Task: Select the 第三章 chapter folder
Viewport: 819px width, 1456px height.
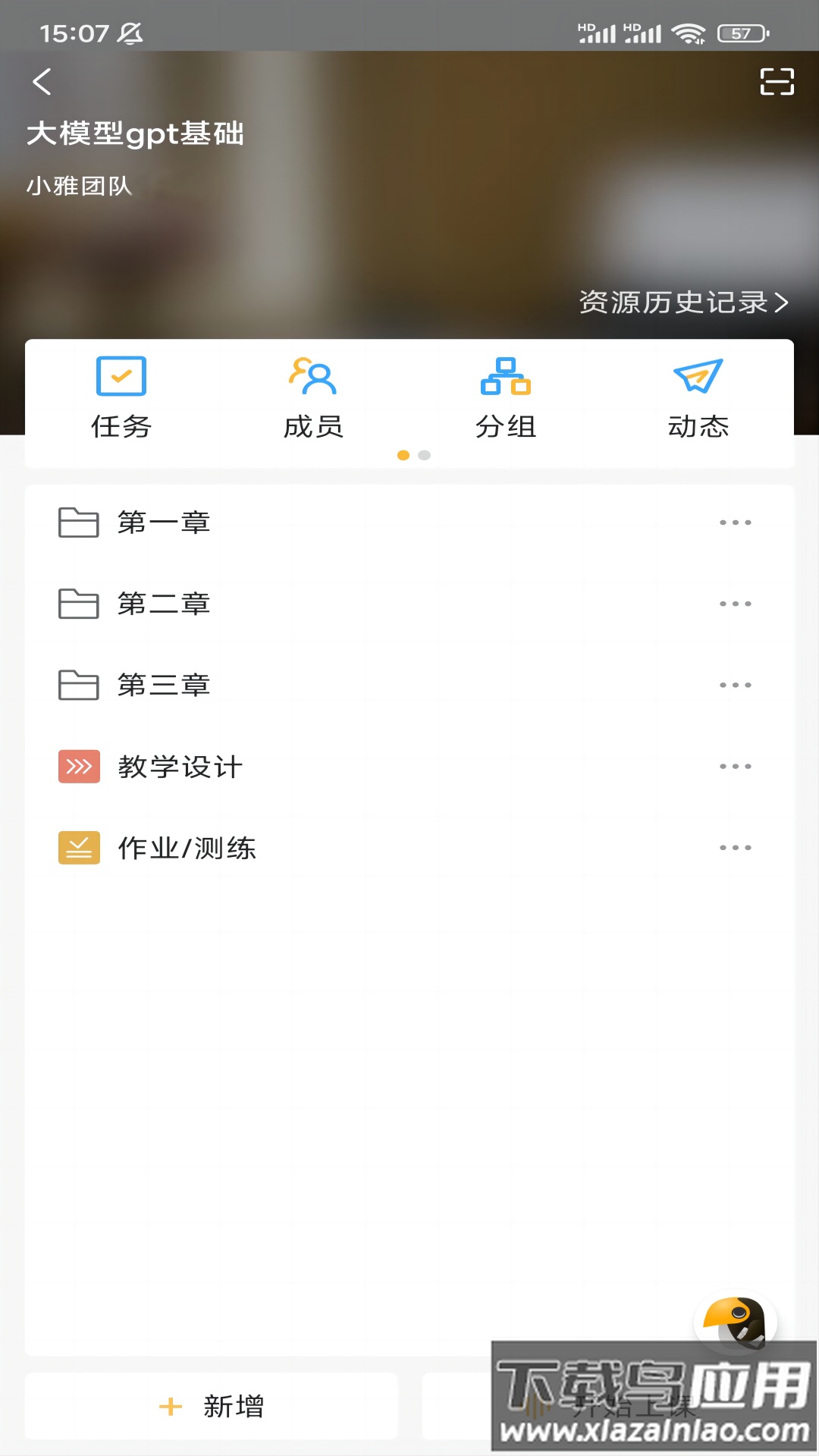Action: pos(165,685)
